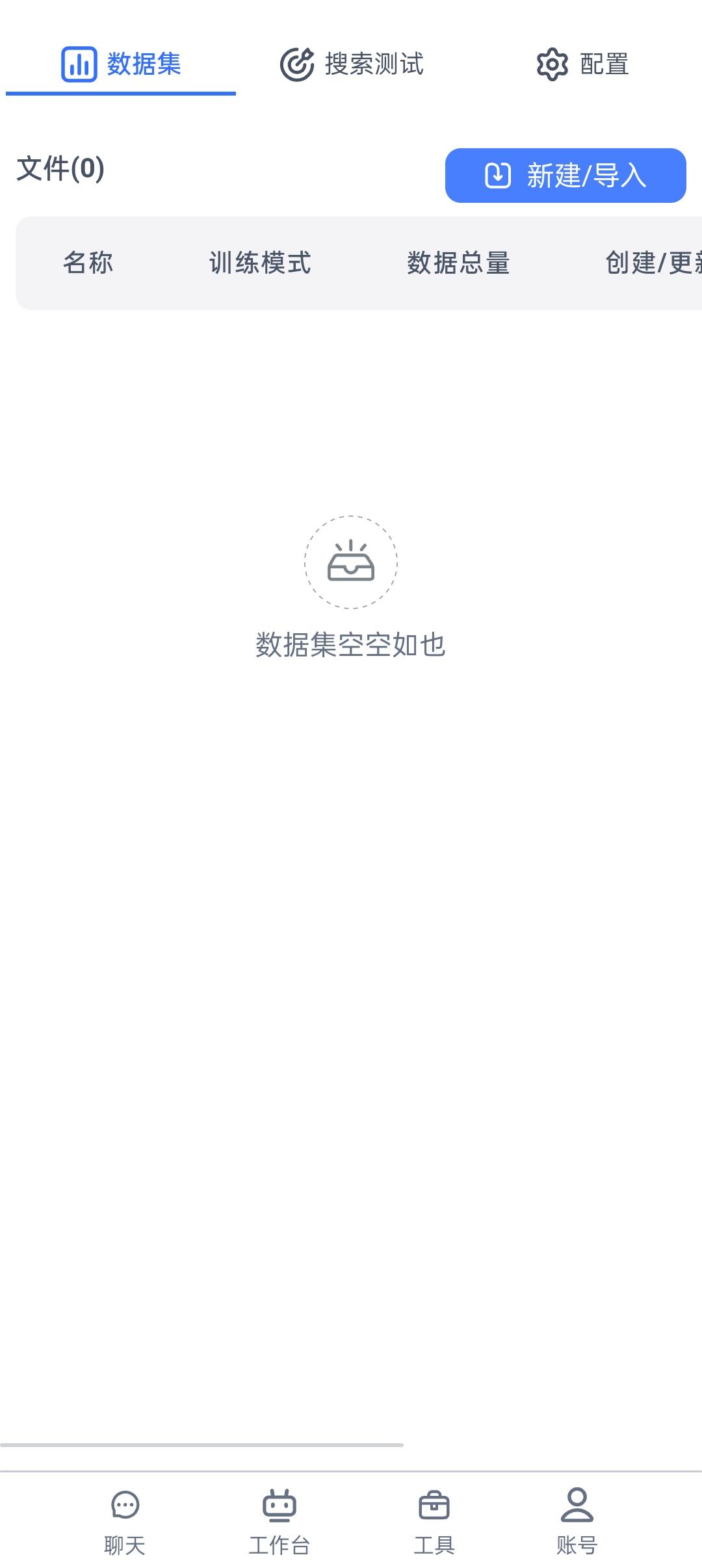Click the 新建/导入 button
This screenshot has width=702, height=1568.
click(x=565, y=176)
